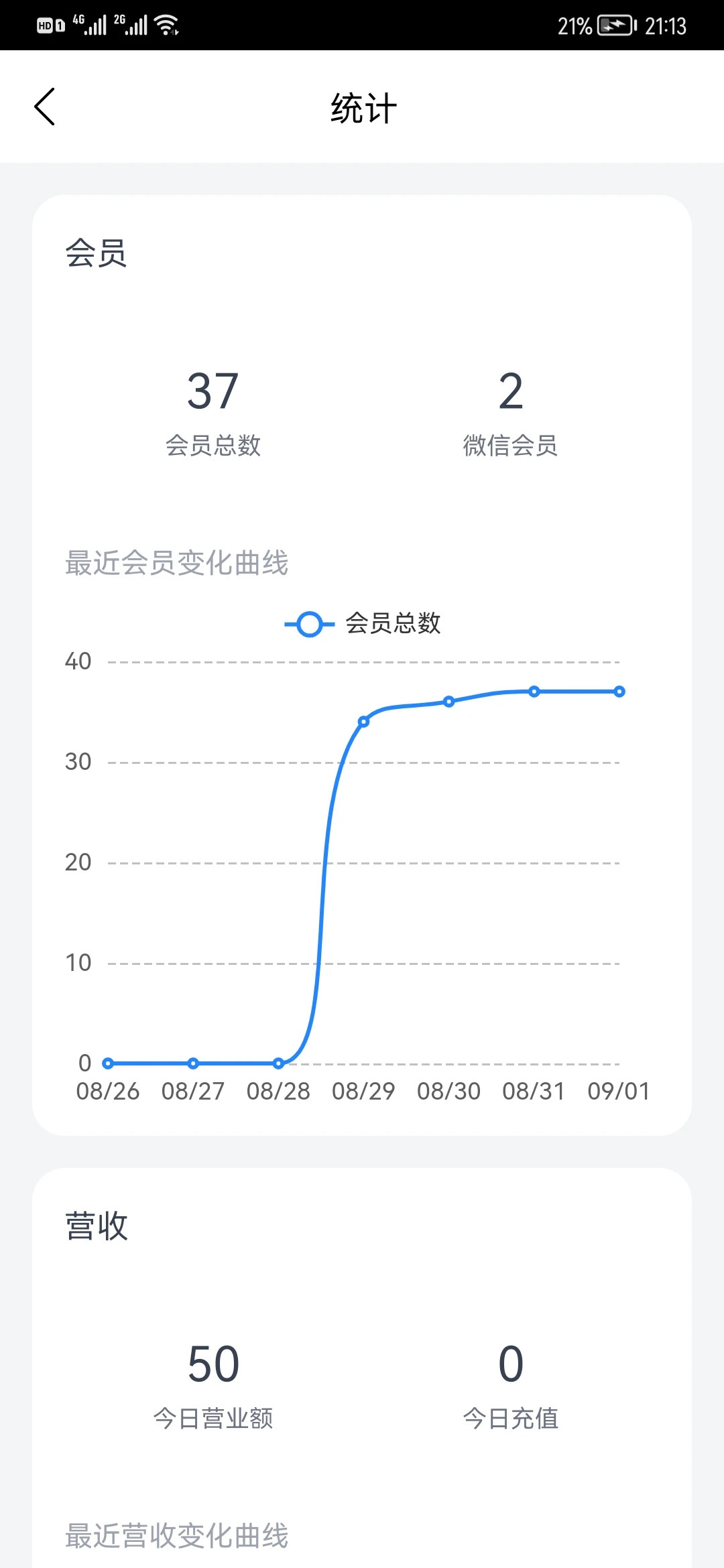This screenshot has width=724, height=1568.
Task: Tap the HD icon in the status bar
Action: coord(47,25)
